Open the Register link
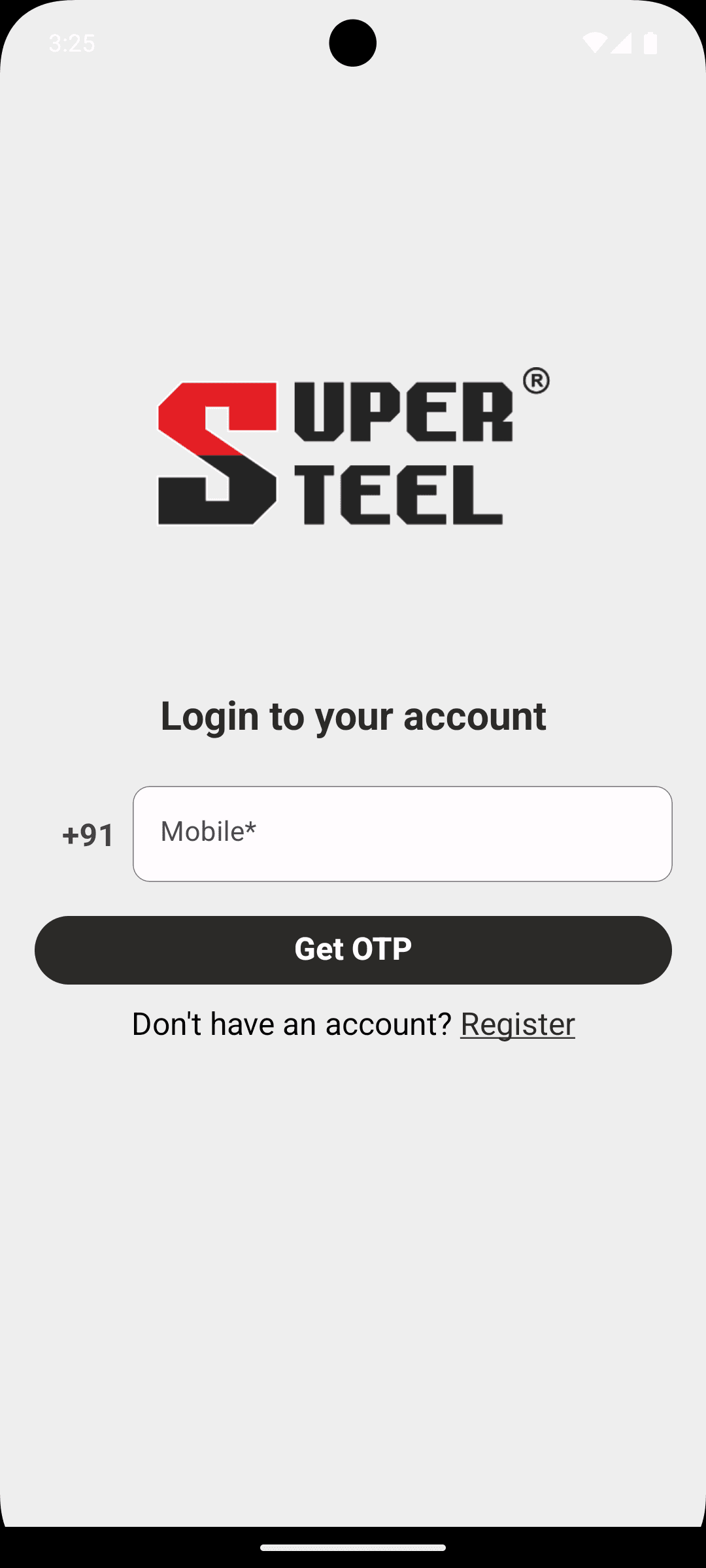This screenshot has height=1568, width=706. [517, 1024]
